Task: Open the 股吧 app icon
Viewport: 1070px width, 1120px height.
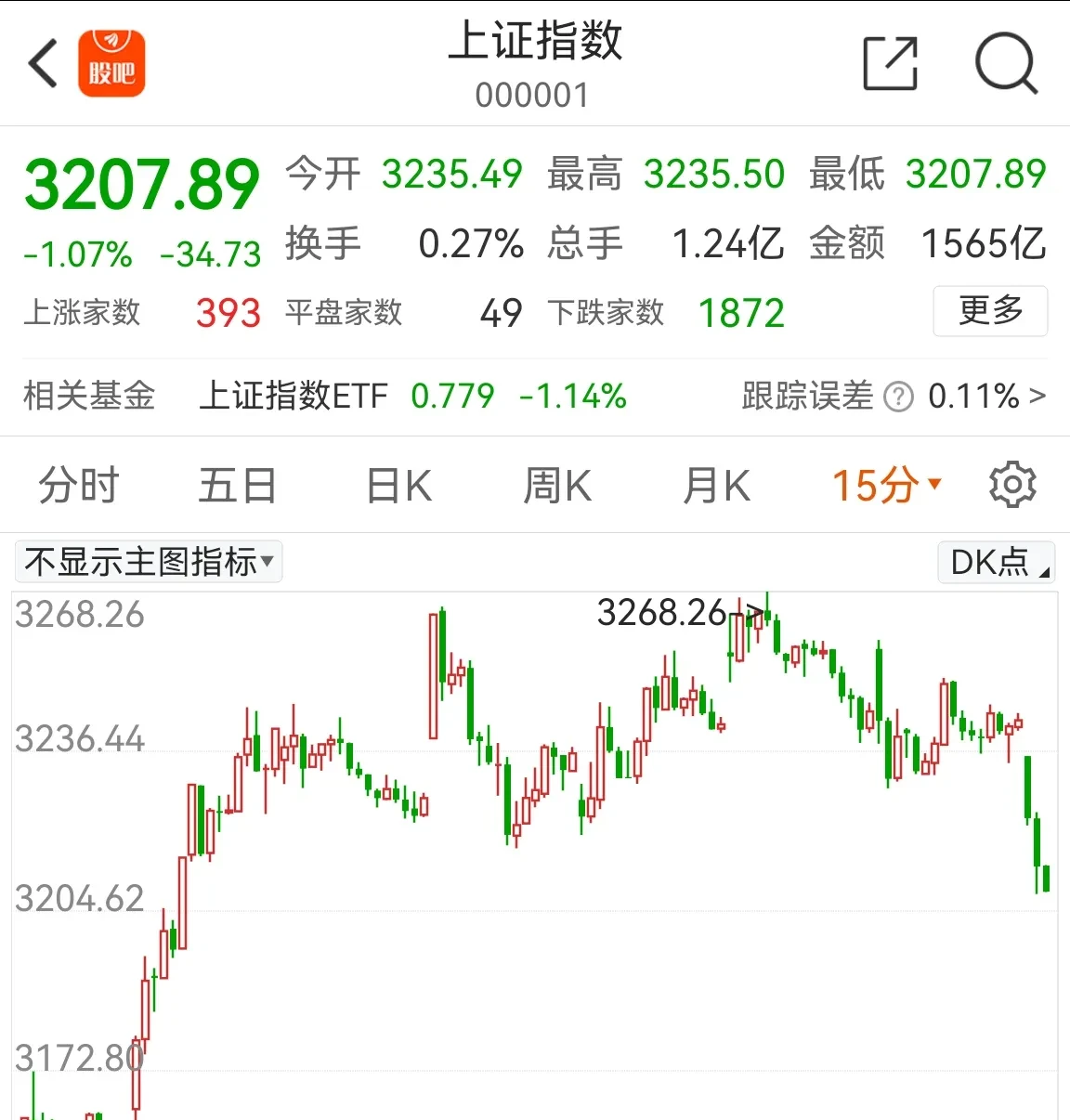Action: click(111, 61)
